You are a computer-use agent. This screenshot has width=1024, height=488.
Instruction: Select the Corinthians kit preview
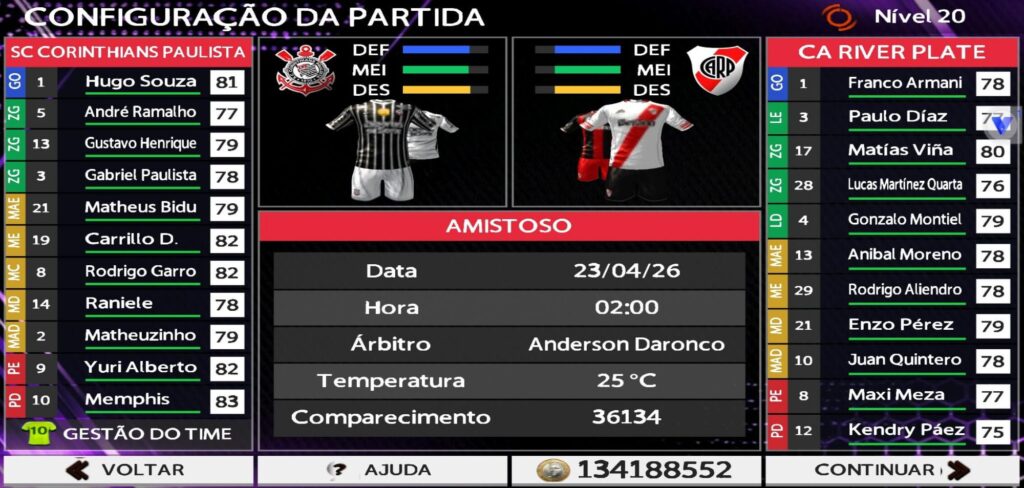click(388, 148)
